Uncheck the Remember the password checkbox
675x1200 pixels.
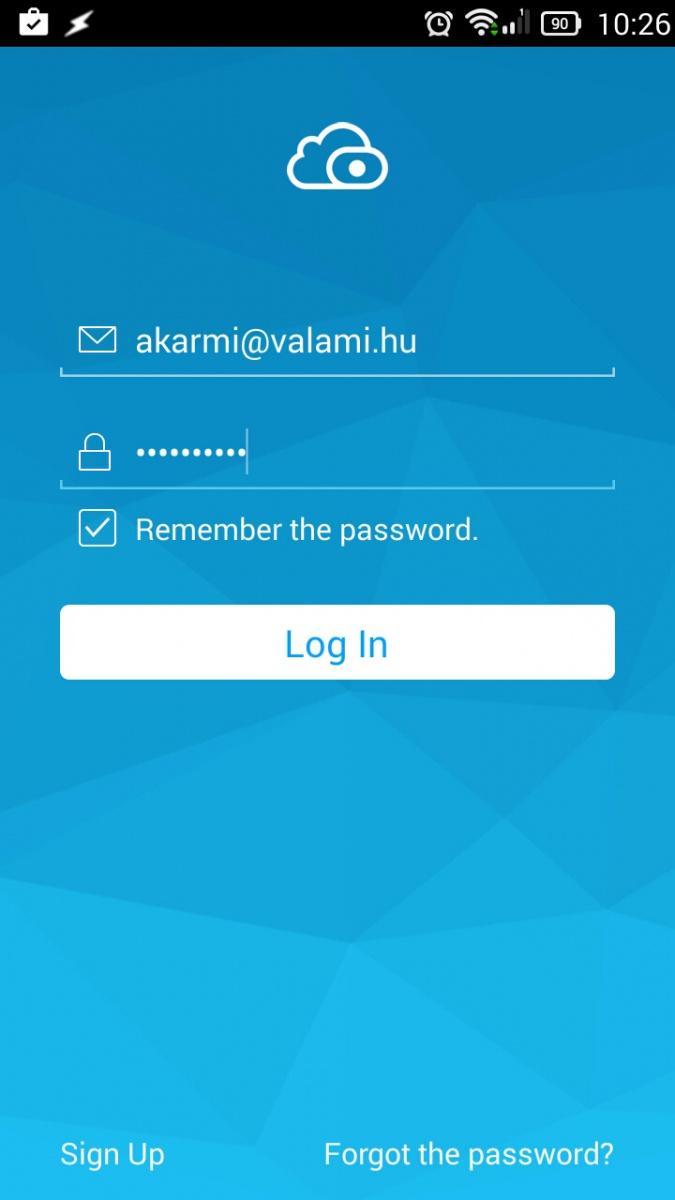click(x=98, y=528)
